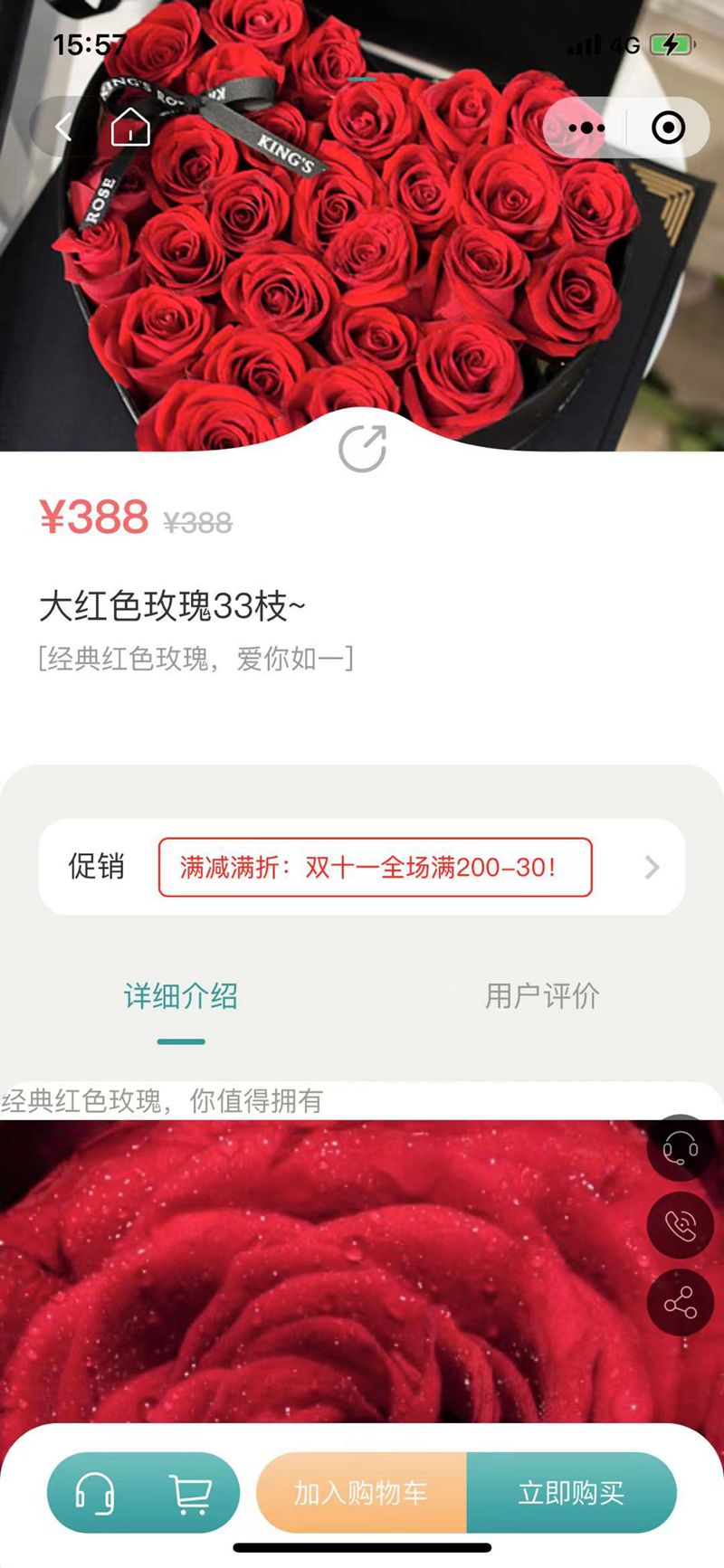Open the floating customer service headset
Viewport: 724px width, 1568px height.
pos(681,1149)
